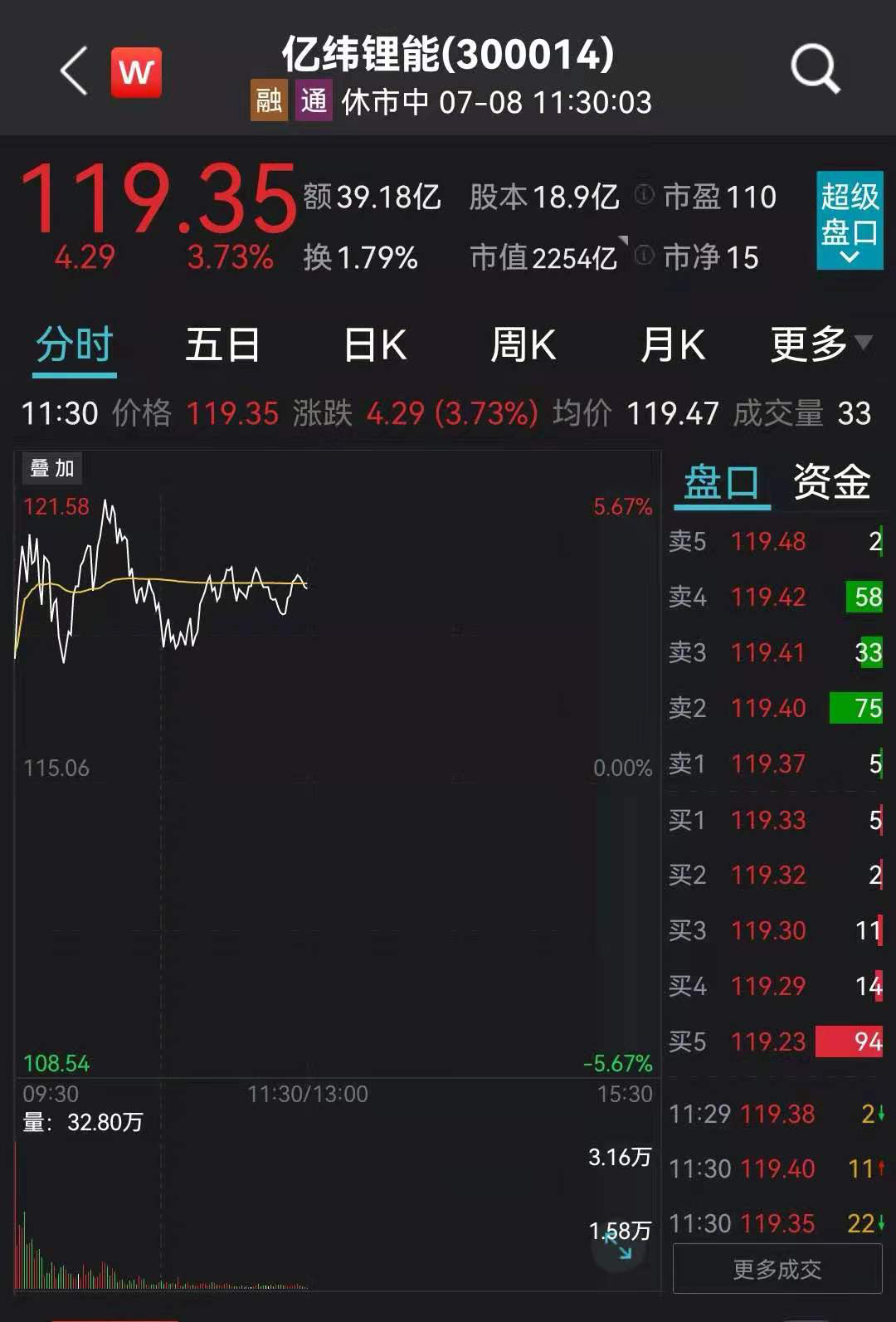
Task: Expand the chart with the diagonal arrows icon
Action: click(x=619, y=1248)
